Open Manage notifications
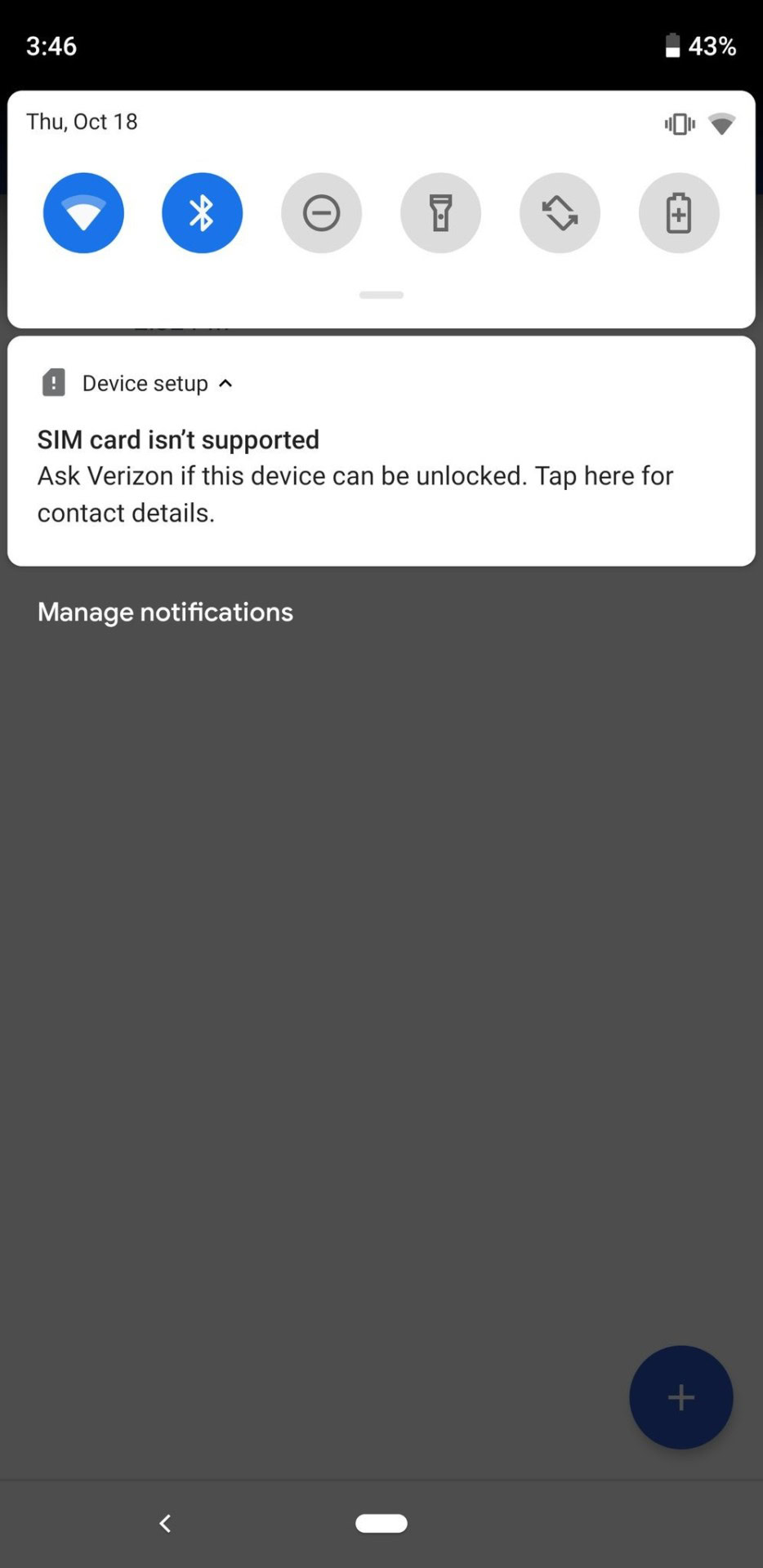The height and width of the screenshot is (1568, 763). coord(165,612)
